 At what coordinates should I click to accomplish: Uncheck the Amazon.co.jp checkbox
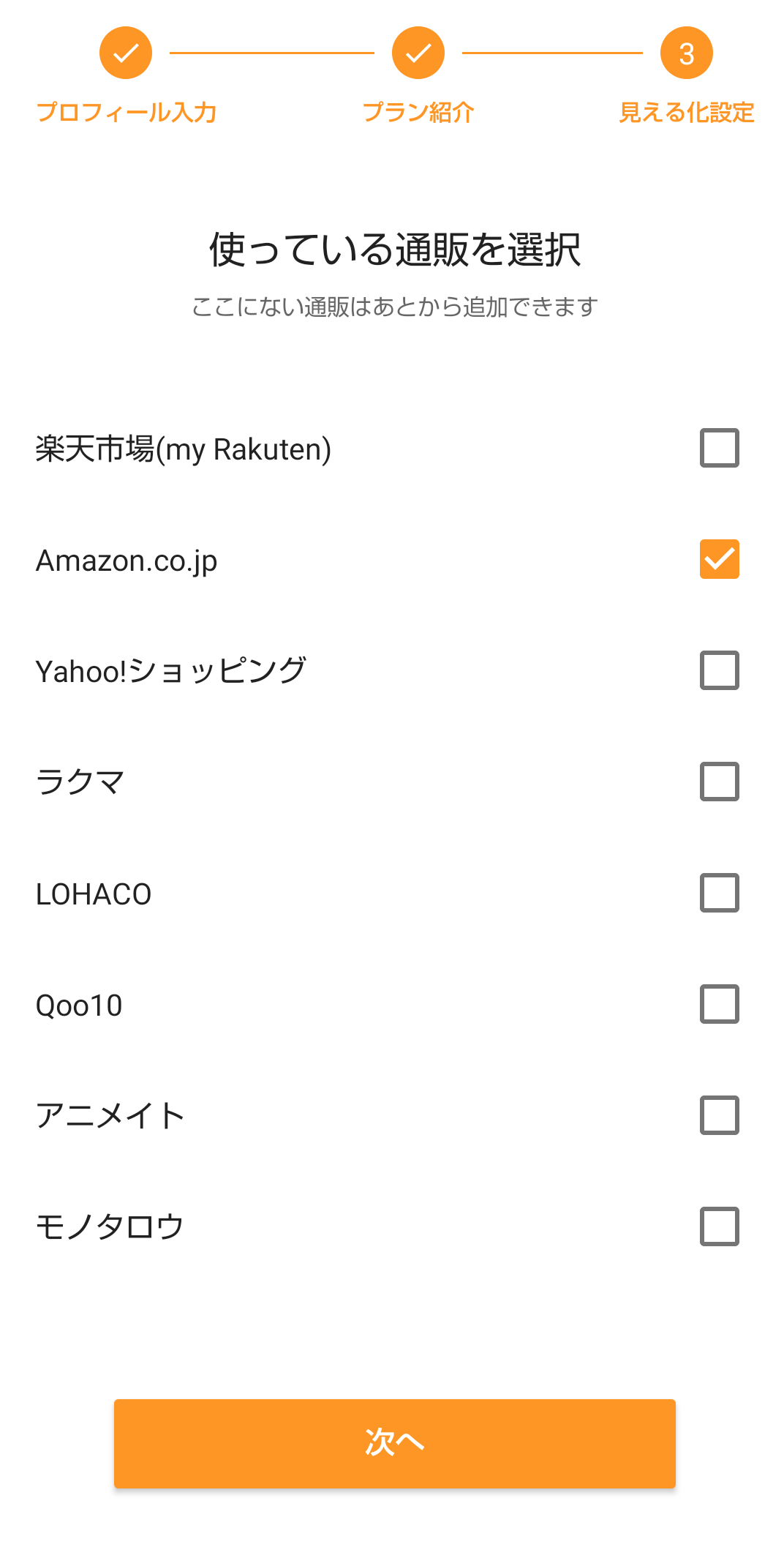click(719, 559)
